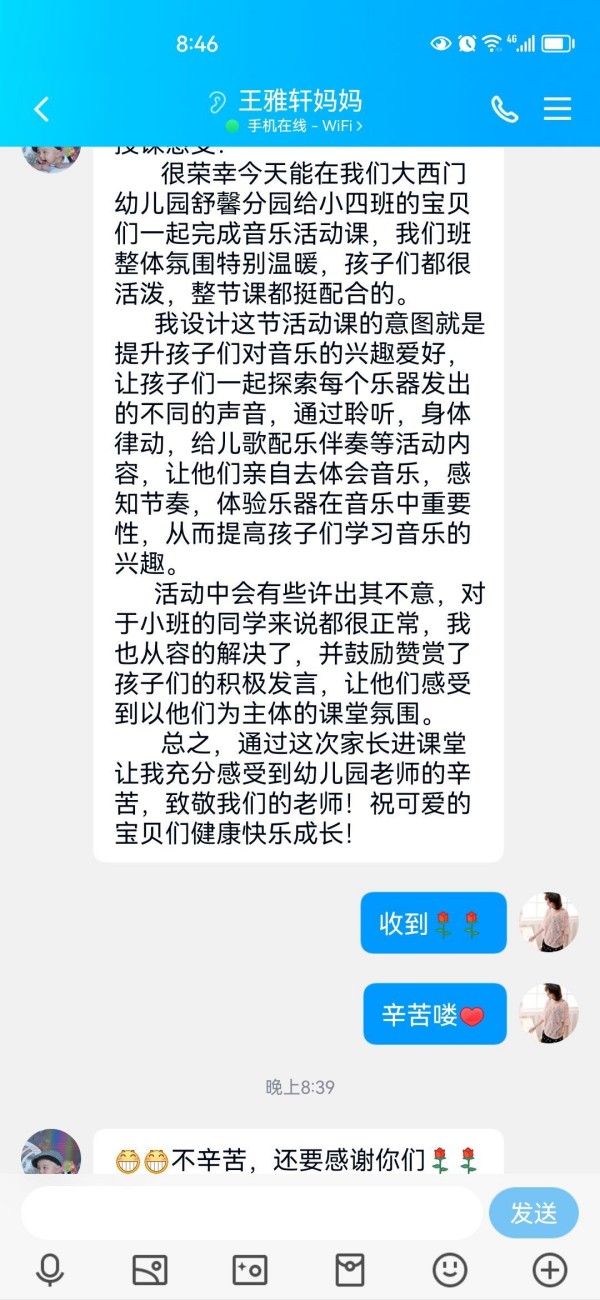The image size is (600, 1300).
Task: Open the red packet option
Action: click(350, 1270)
